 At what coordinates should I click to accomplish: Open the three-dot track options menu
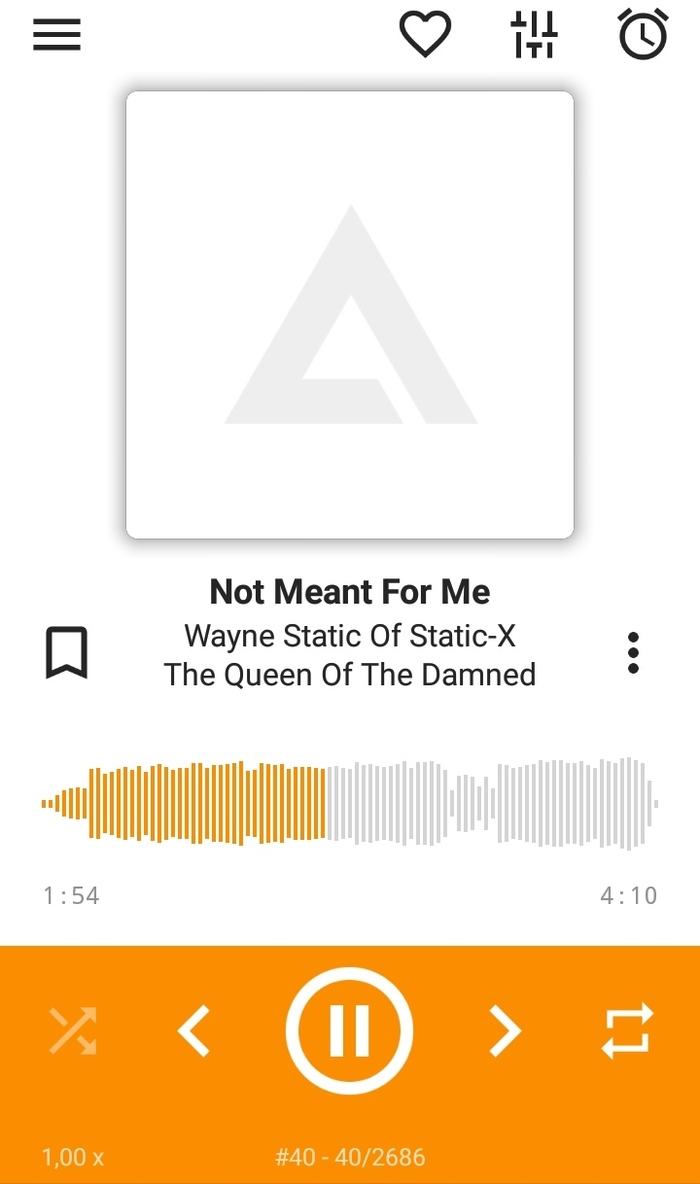tap(633, 653)
